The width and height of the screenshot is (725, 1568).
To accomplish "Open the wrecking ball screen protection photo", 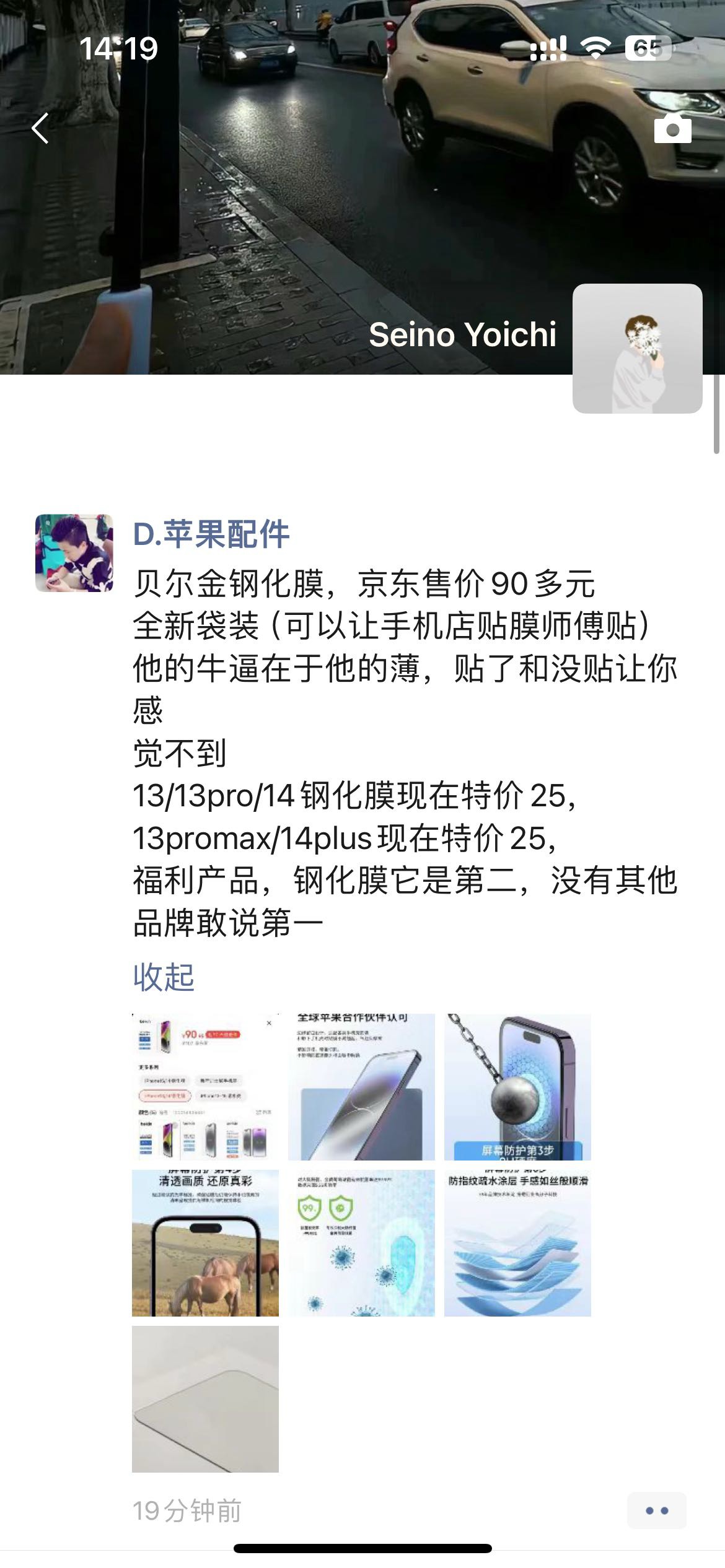I will pos(517,1087).
